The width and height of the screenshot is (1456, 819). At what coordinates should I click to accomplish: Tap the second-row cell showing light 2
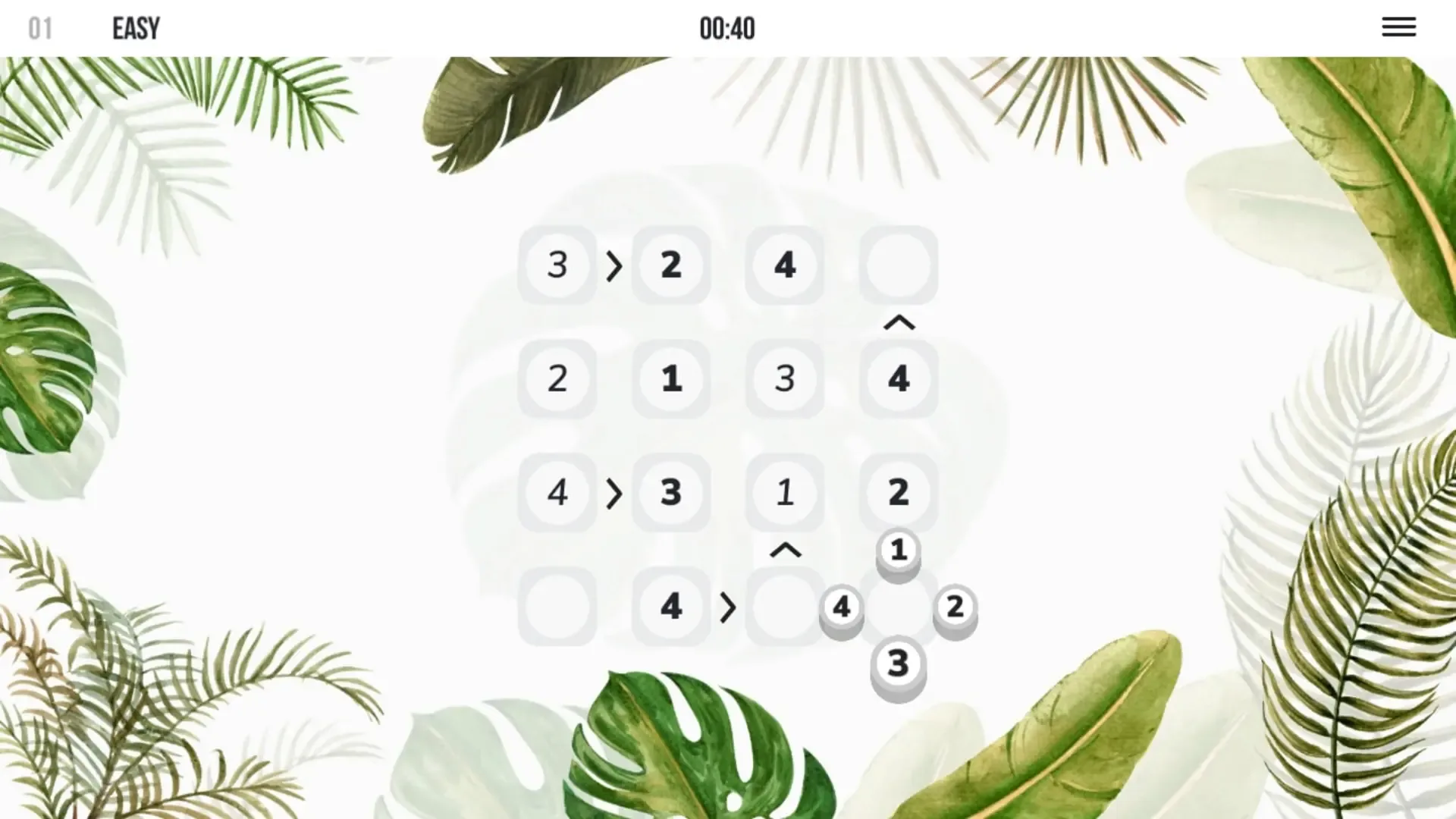[x=557, y=379]
